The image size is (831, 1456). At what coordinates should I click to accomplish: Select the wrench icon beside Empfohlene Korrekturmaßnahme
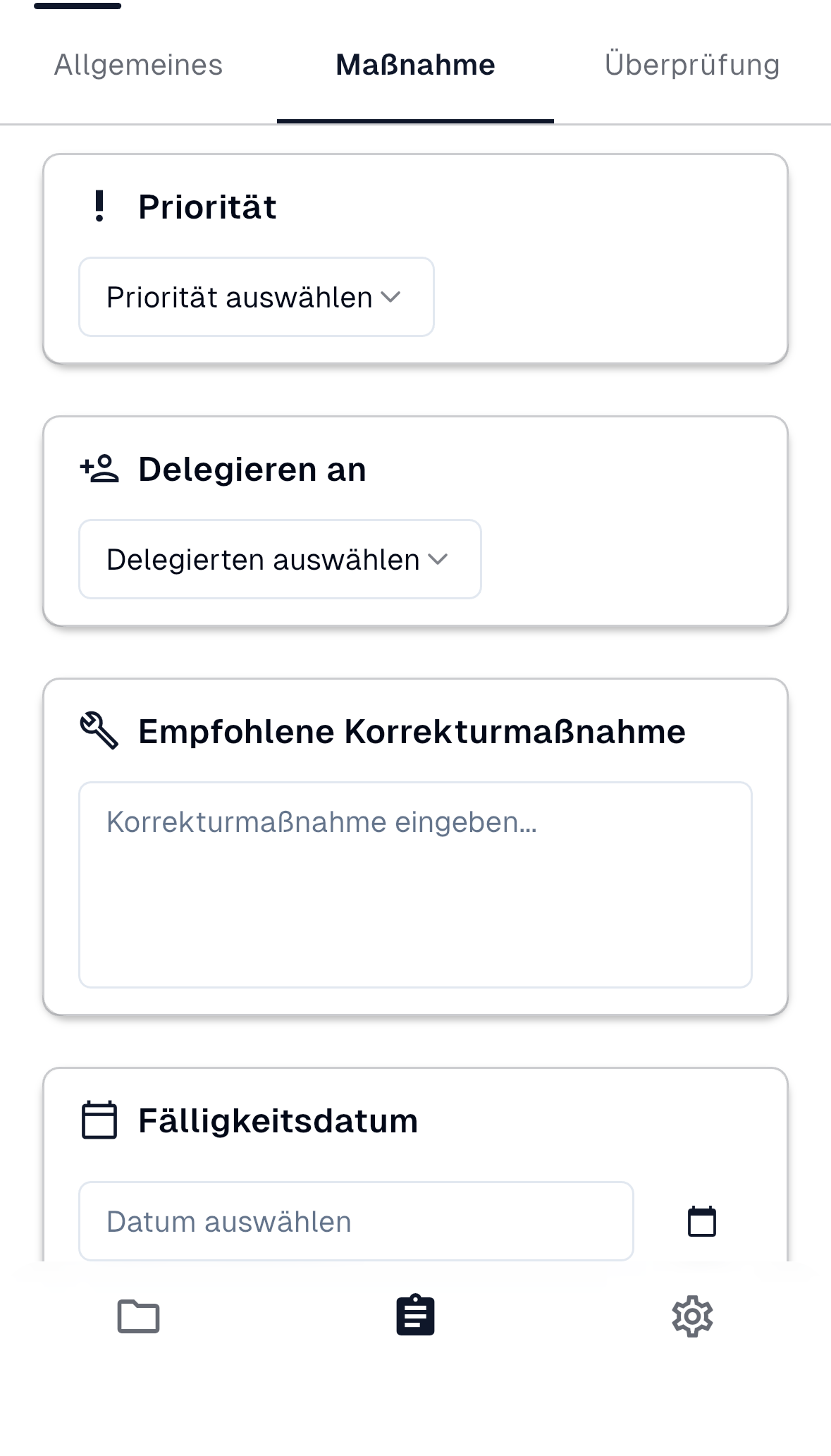click(x=98, y=731)
